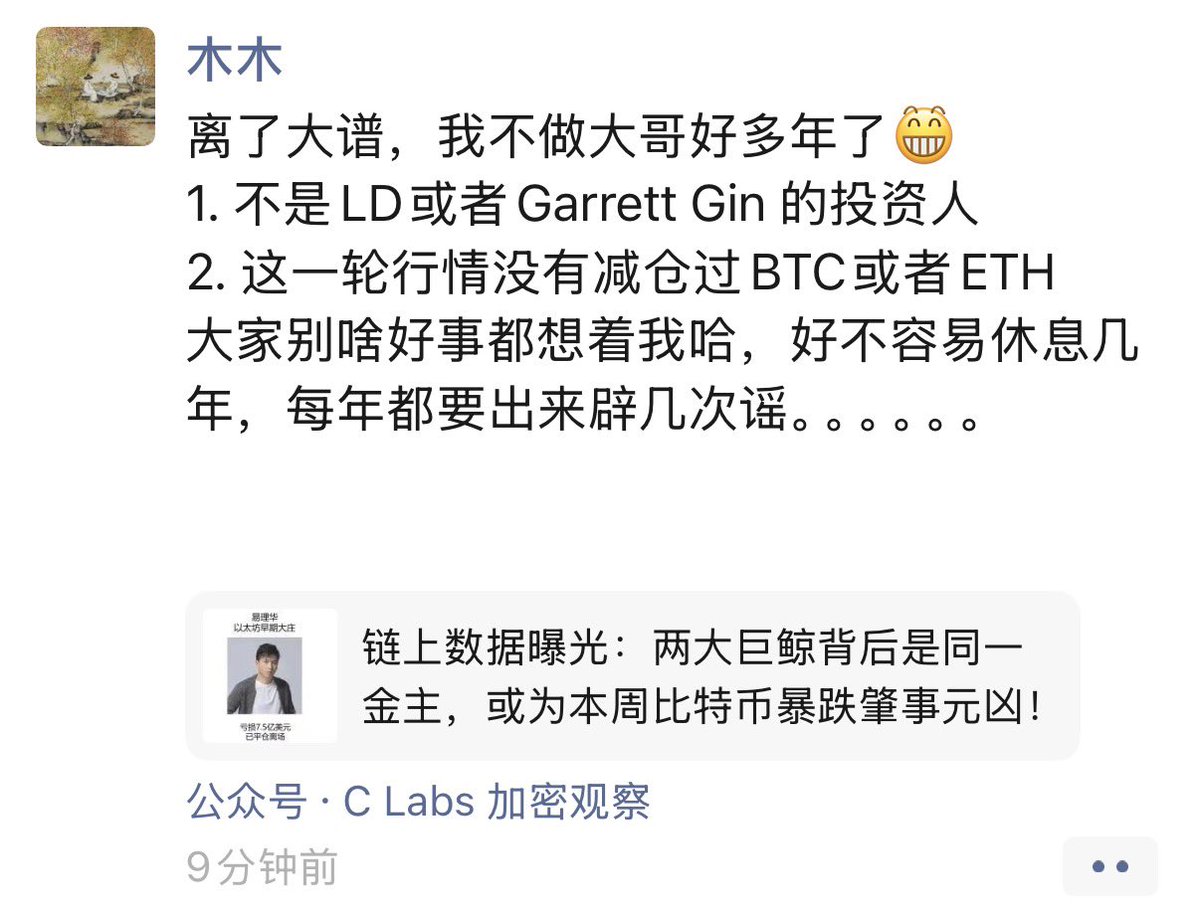Screen dimensions: 1200x915
Task: Tap the poster name 木木
Action: coord(235,60)
